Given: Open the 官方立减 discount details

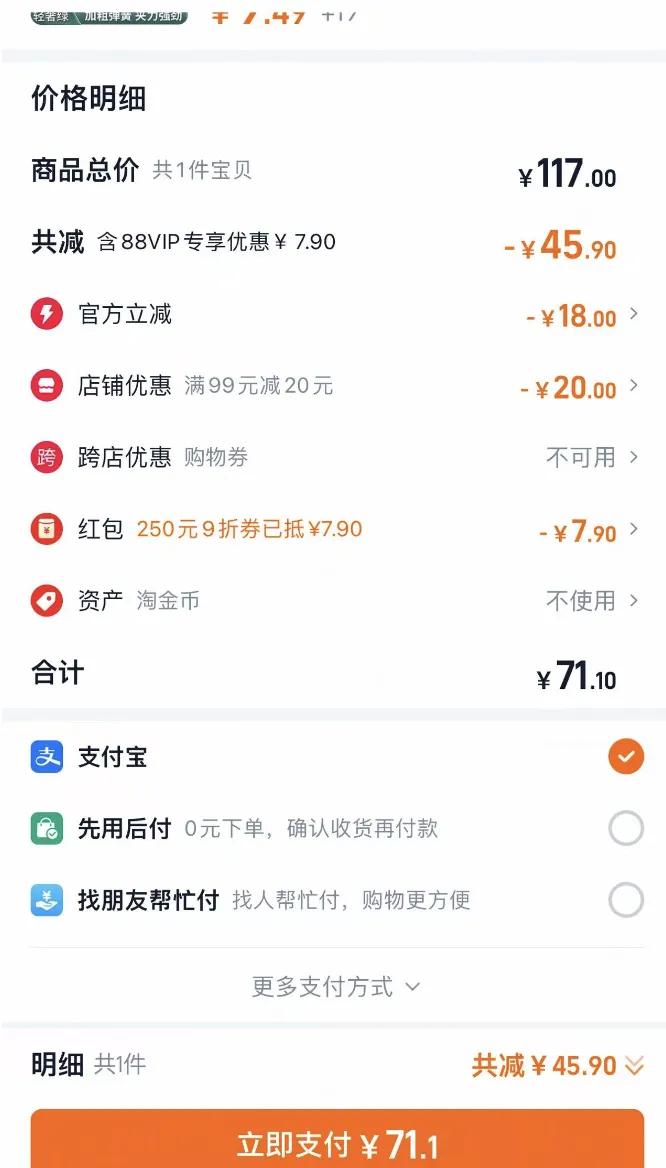Looking at the screenshot, I should point(333,315).
